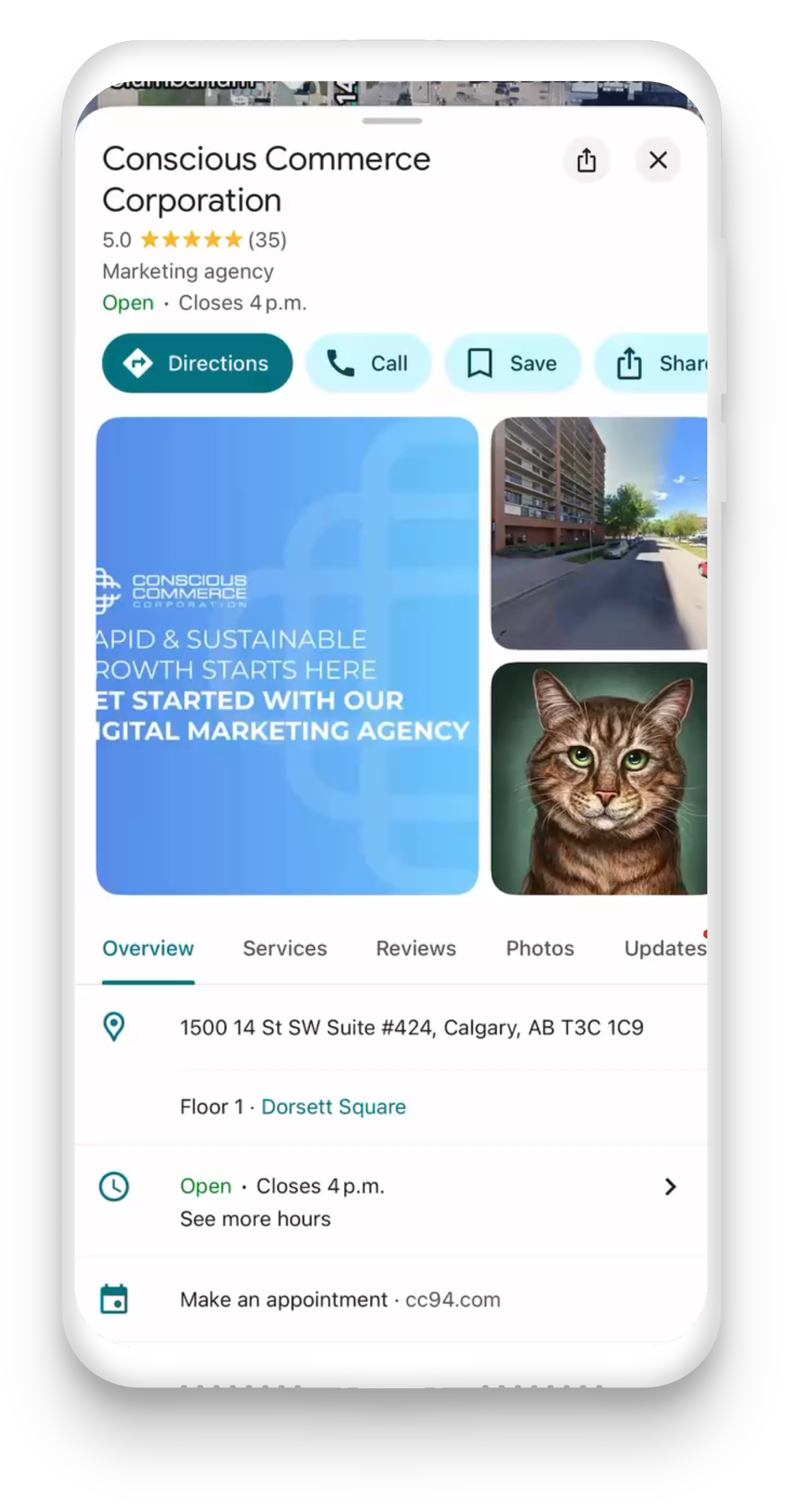
Task: Get Directions to Conscious Commerce Corporation
Action: point(197,363)
